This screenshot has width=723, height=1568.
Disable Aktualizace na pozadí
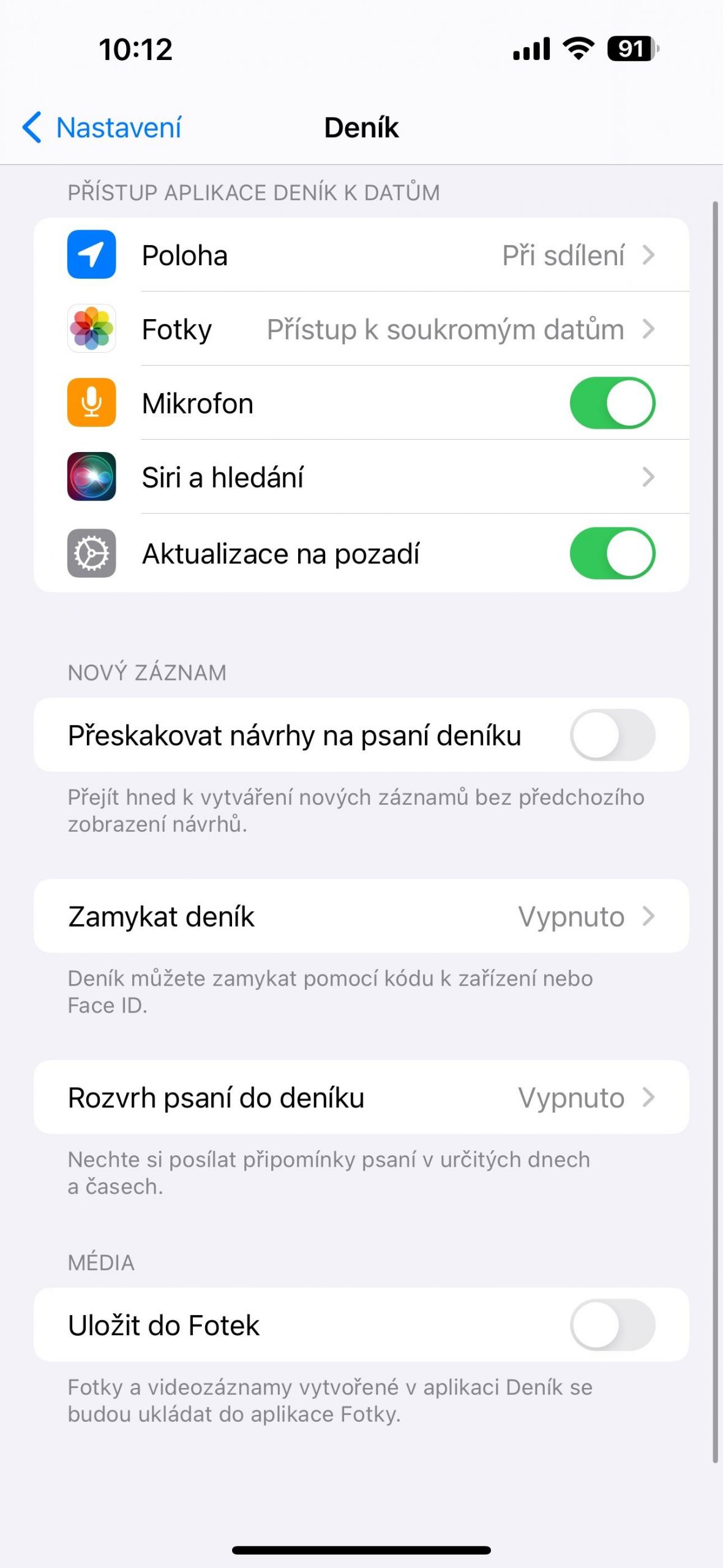click(612, 553)
